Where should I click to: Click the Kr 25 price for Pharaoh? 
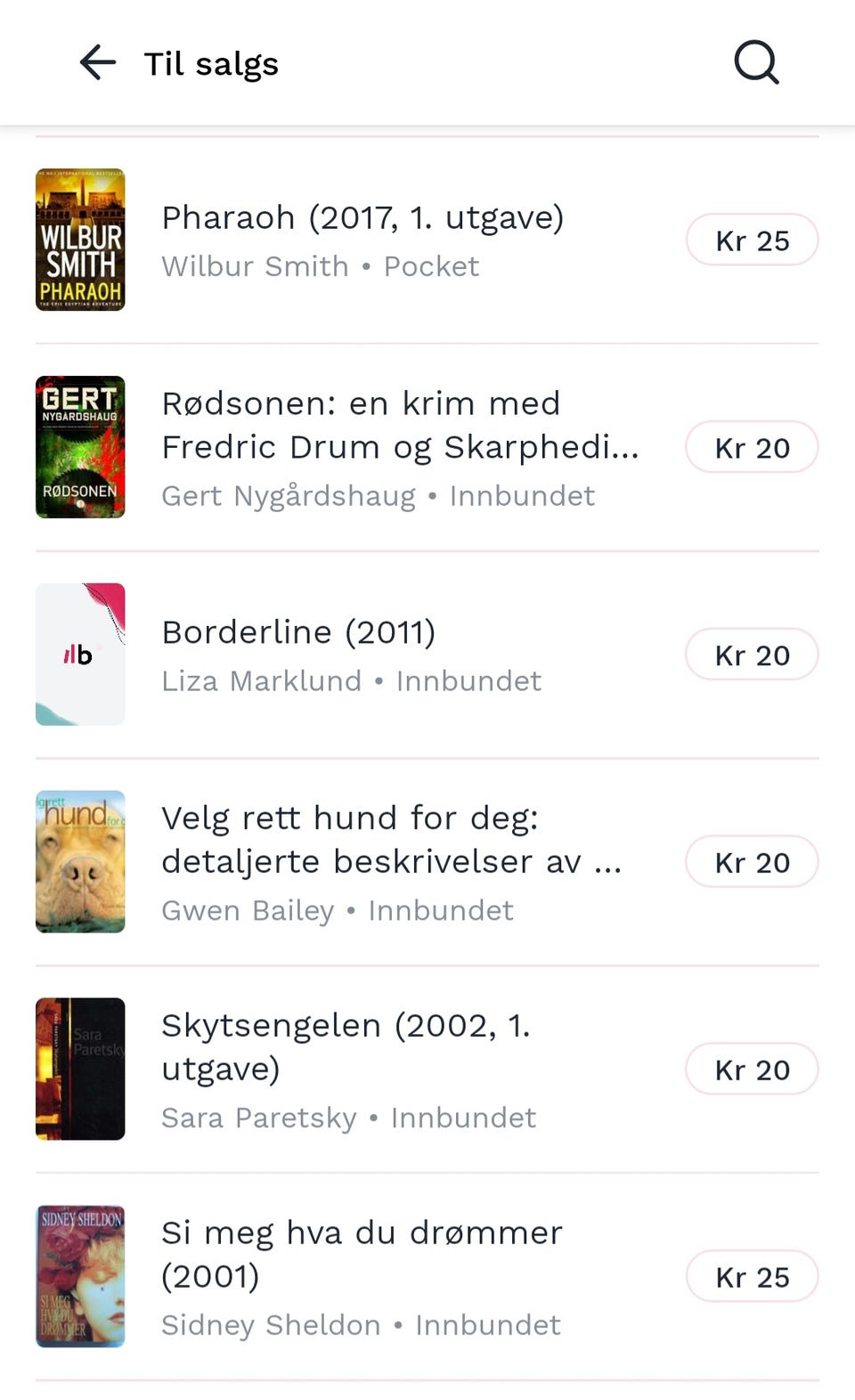tap(753, 240)
